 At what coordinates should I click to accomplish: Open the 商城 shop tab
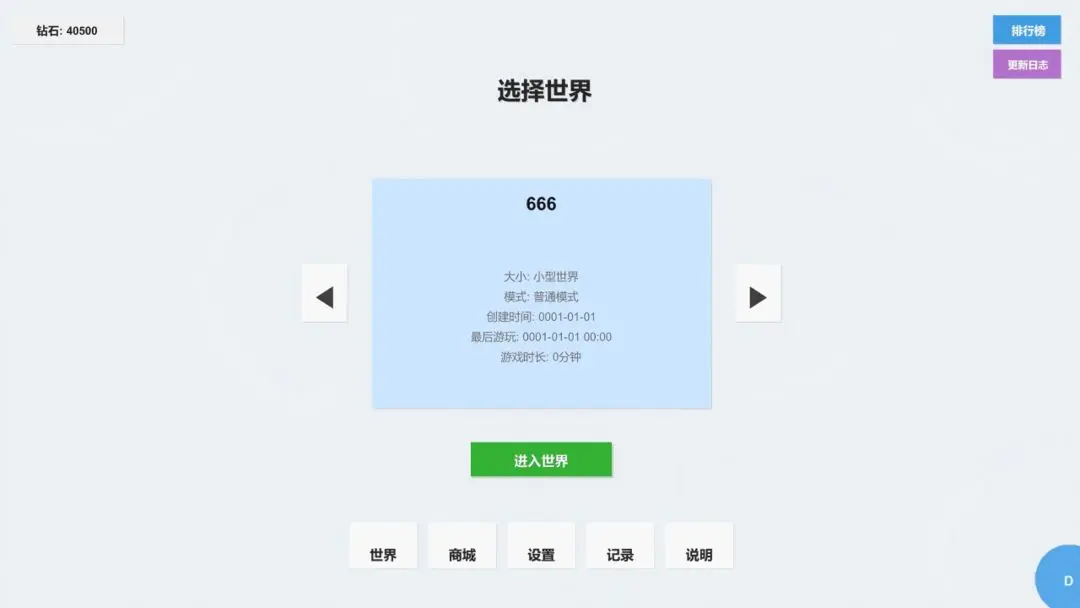[462, 547]
